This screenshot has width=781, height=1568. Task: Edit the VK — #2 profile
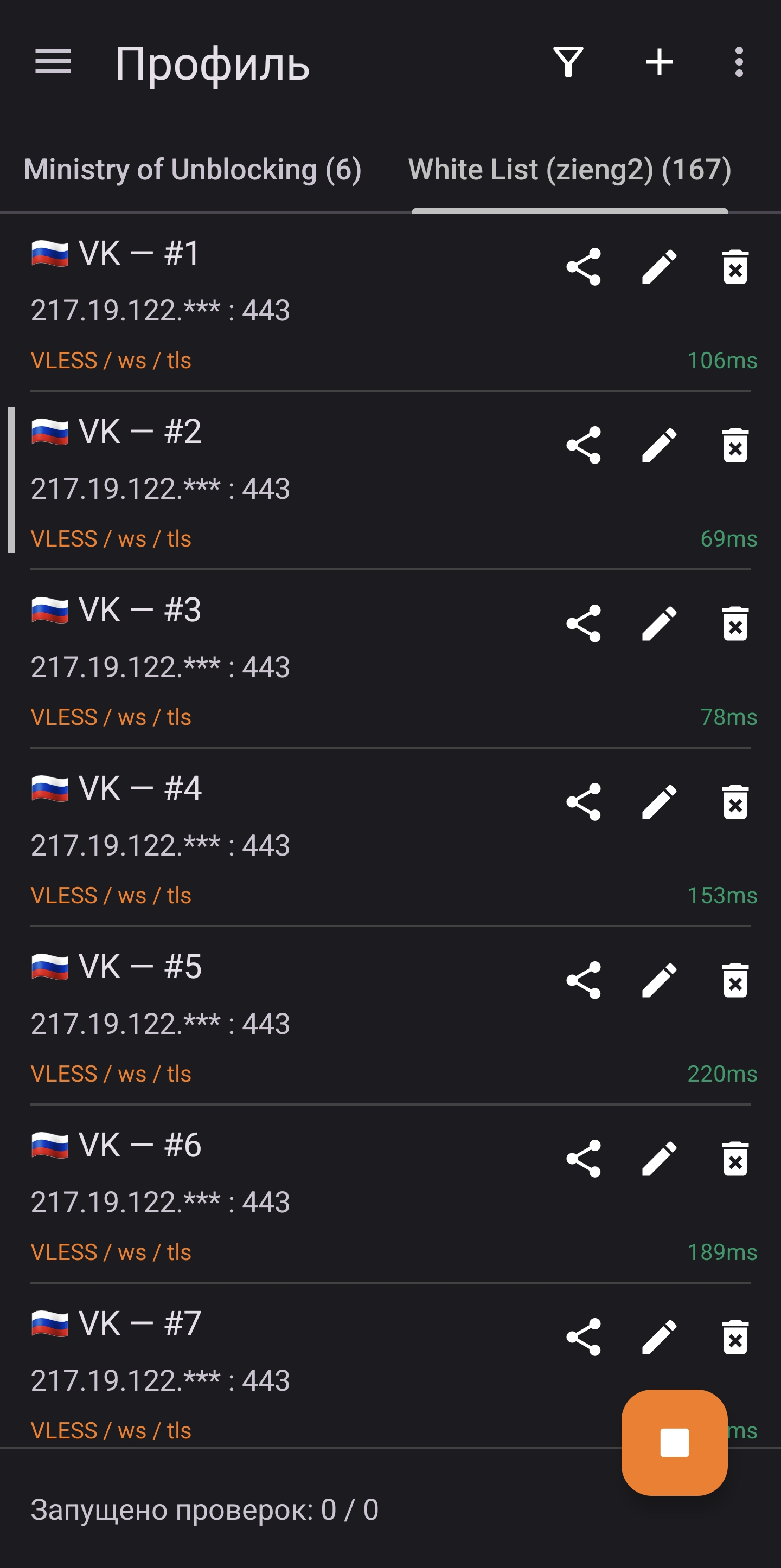[x=660, y=445]
